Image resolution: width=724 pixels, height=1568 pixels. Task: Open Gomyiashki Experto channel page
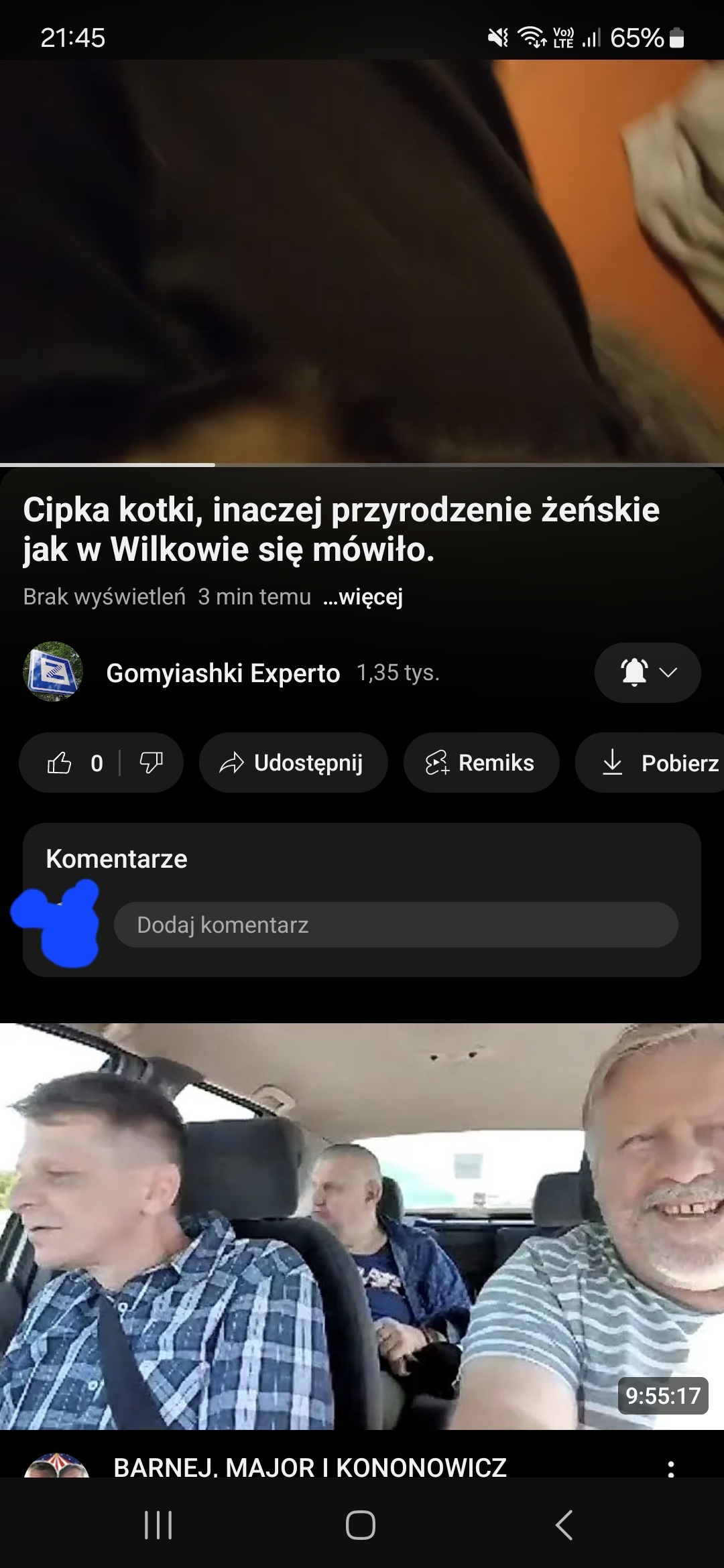click(x=222, y=673)
